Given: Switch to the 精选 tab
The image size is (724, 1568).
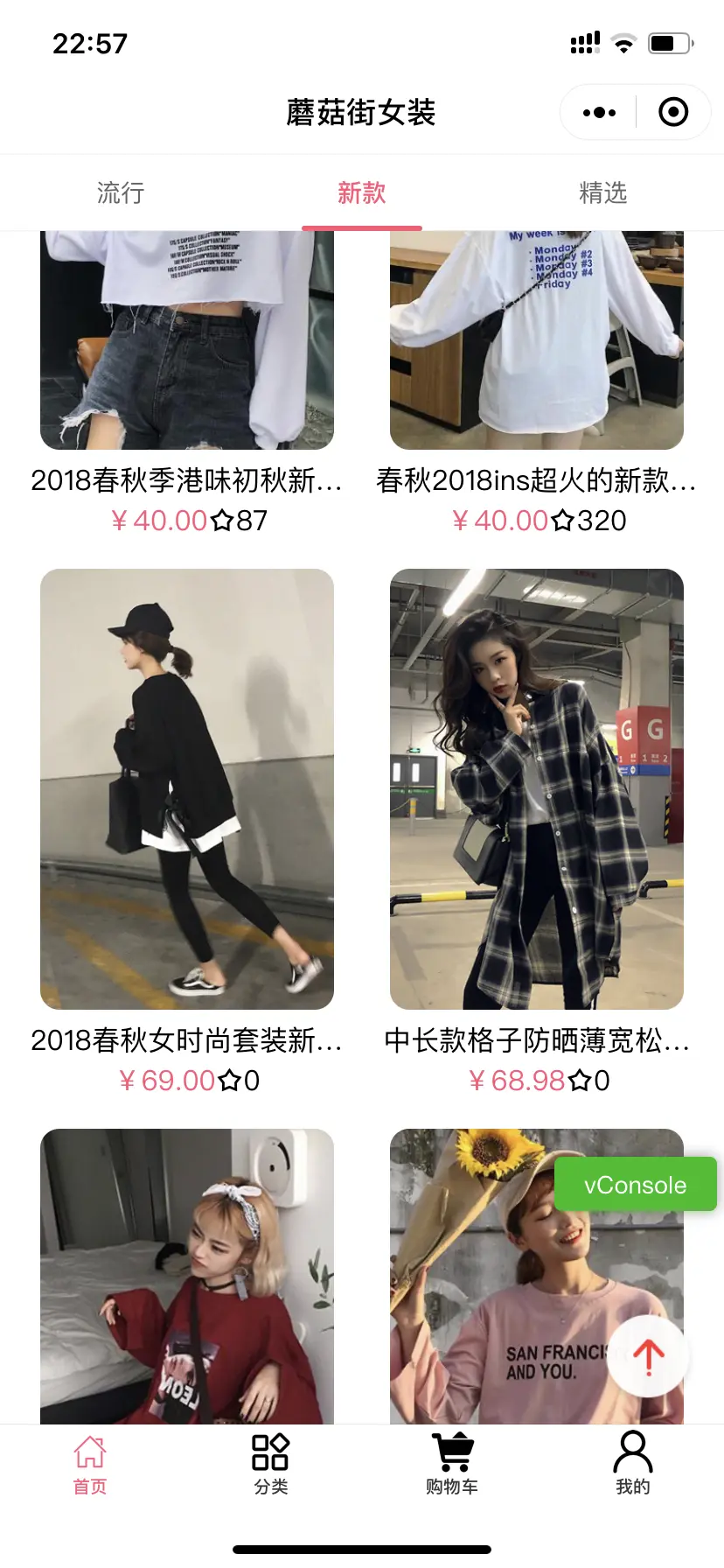Looking at the screenshot, I should 603,192.
